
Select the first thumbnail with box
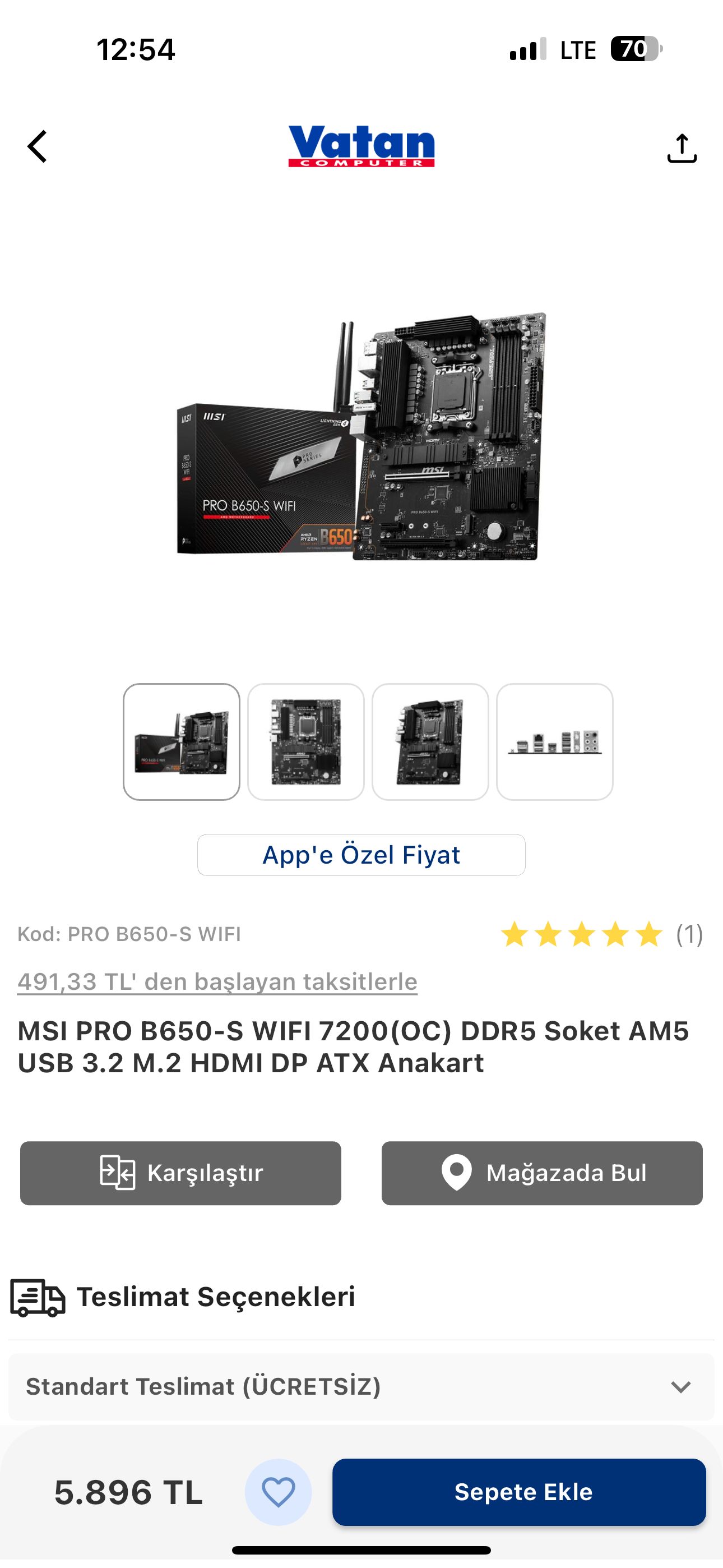182,741
